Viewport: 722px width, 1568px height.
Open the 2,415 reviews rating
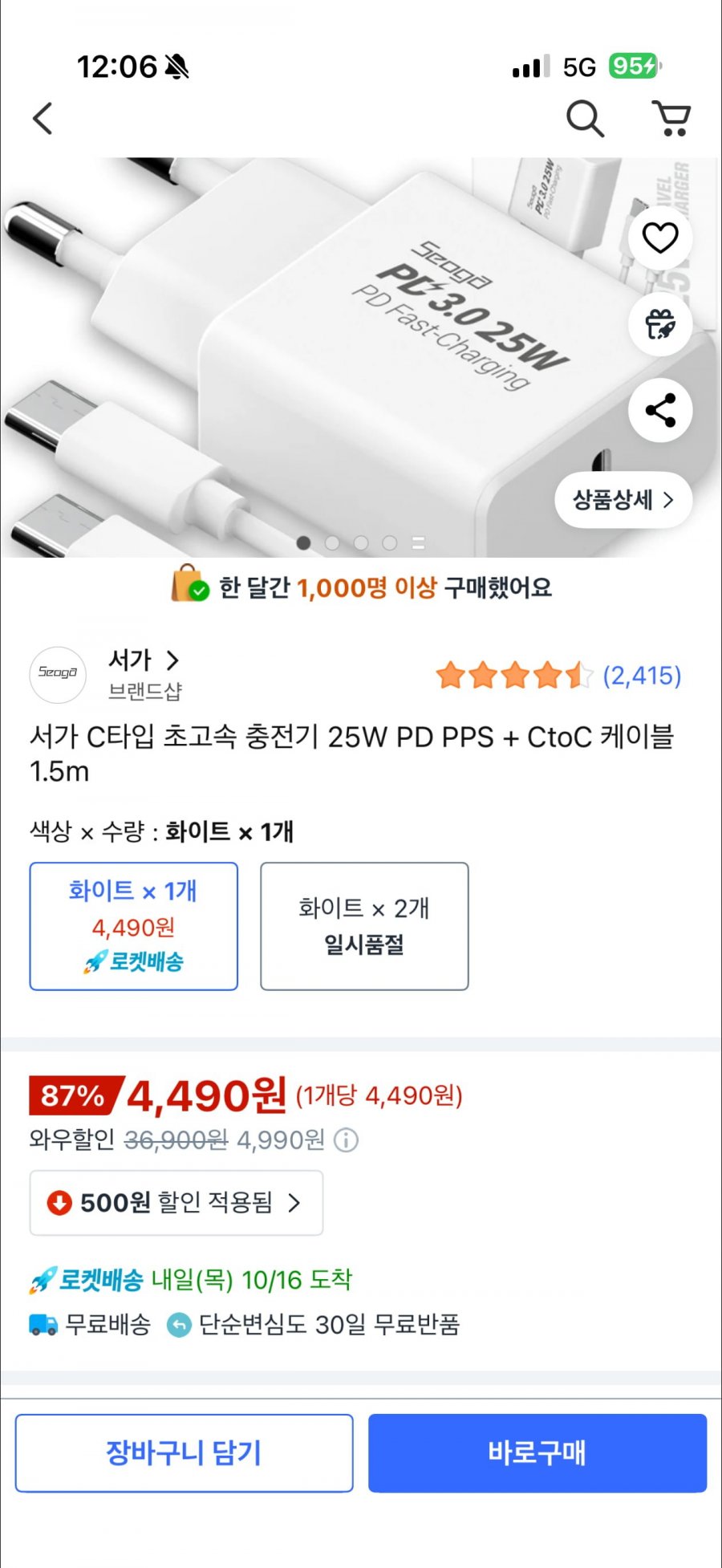click(x=558, y=676)
